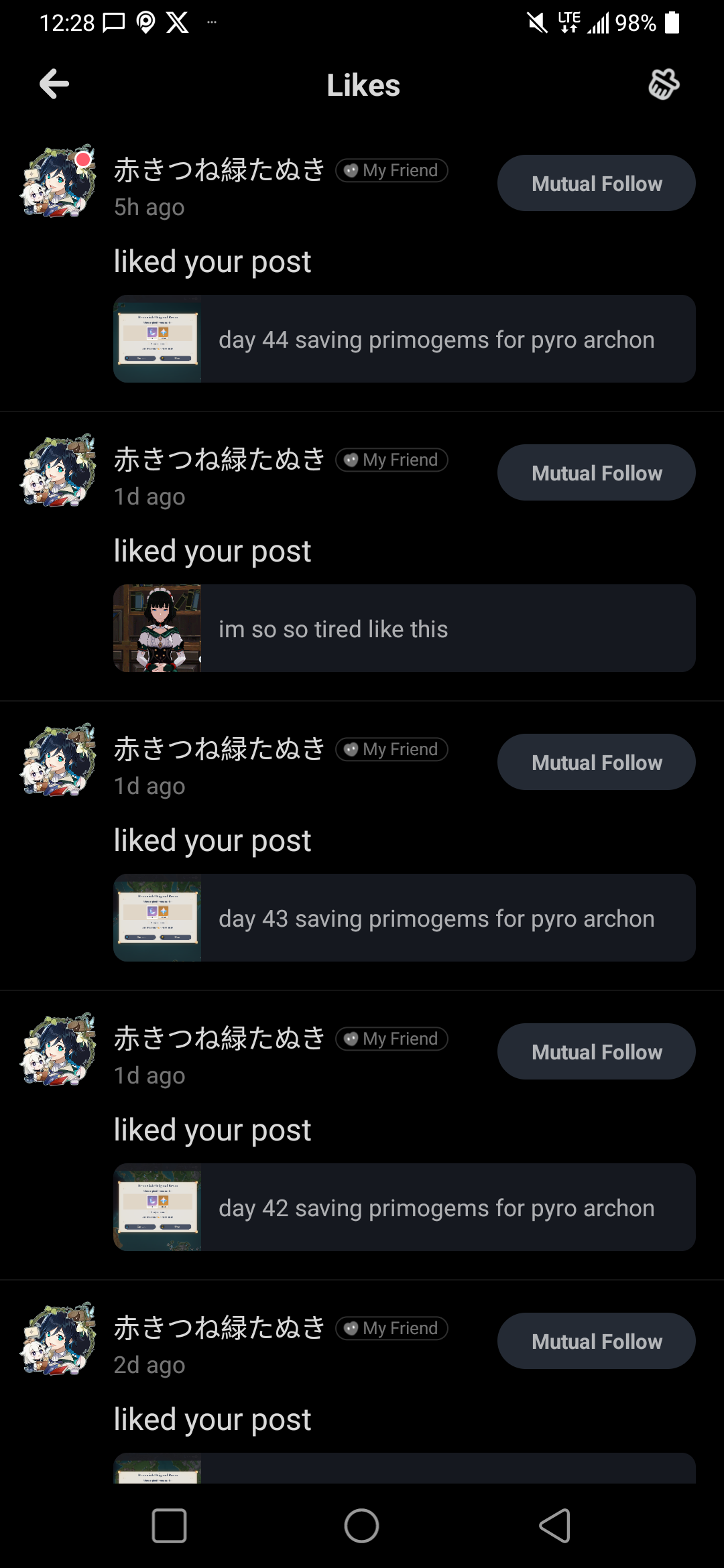Image resolution: width=724 pixels, height=1568 pixels.
Task: Tap the My Friend heart badge near day 43 post
Action: pyautogui.click(x=391, y=748)
